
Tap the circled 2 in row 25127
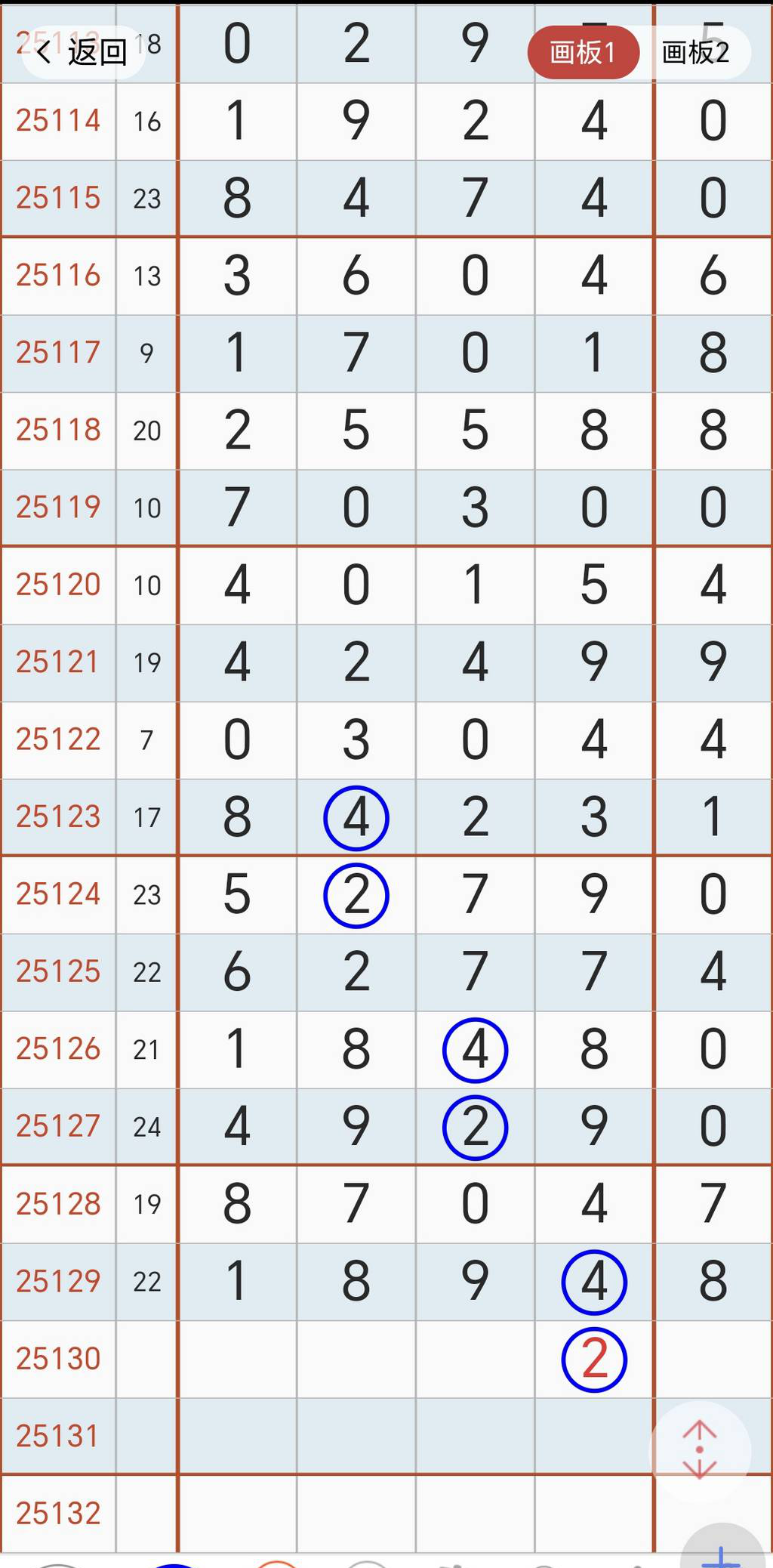475,1126
